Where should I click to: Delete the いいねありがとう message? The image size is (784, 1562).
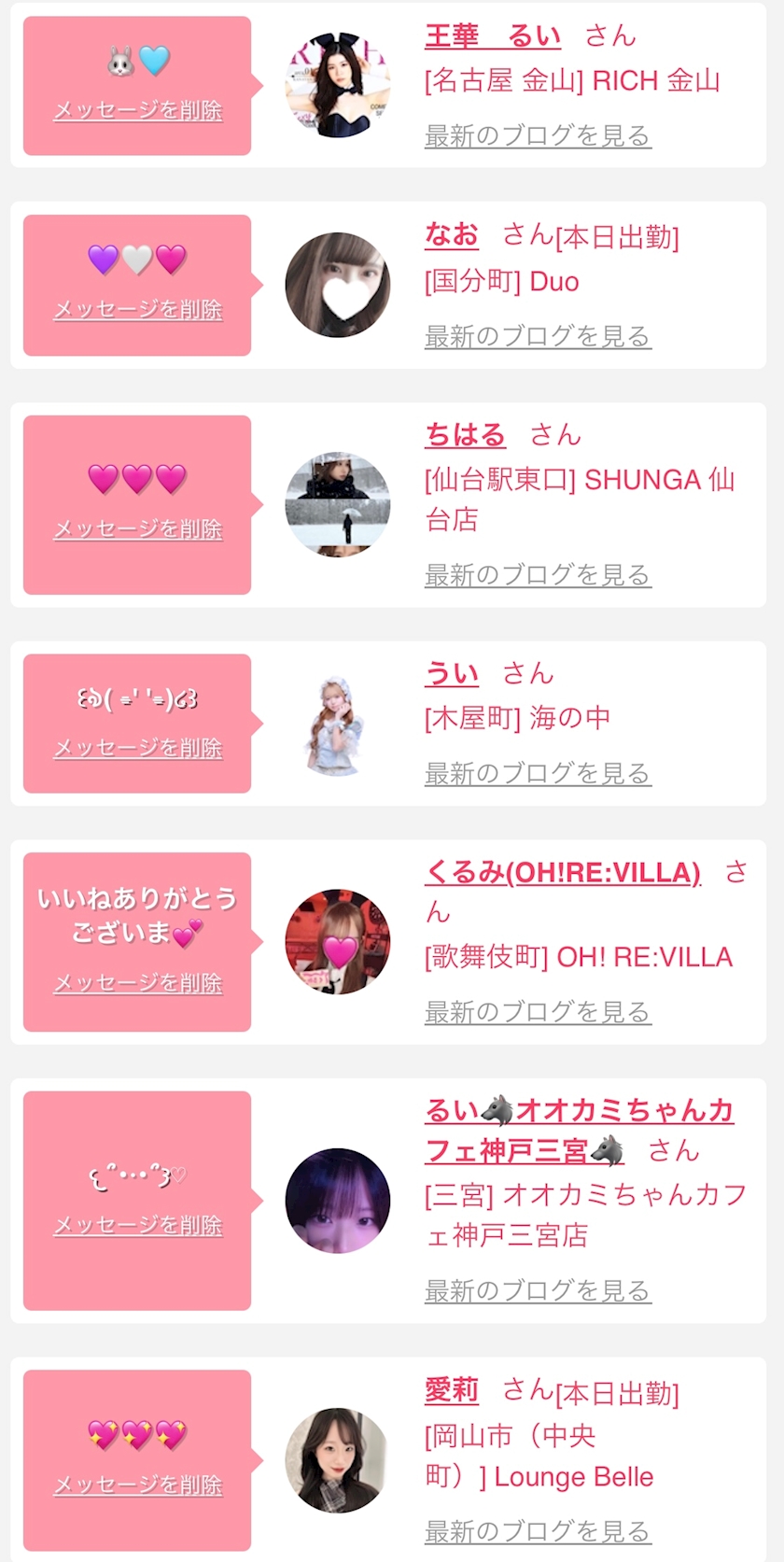pyautogui.click(x=138, y=982)
